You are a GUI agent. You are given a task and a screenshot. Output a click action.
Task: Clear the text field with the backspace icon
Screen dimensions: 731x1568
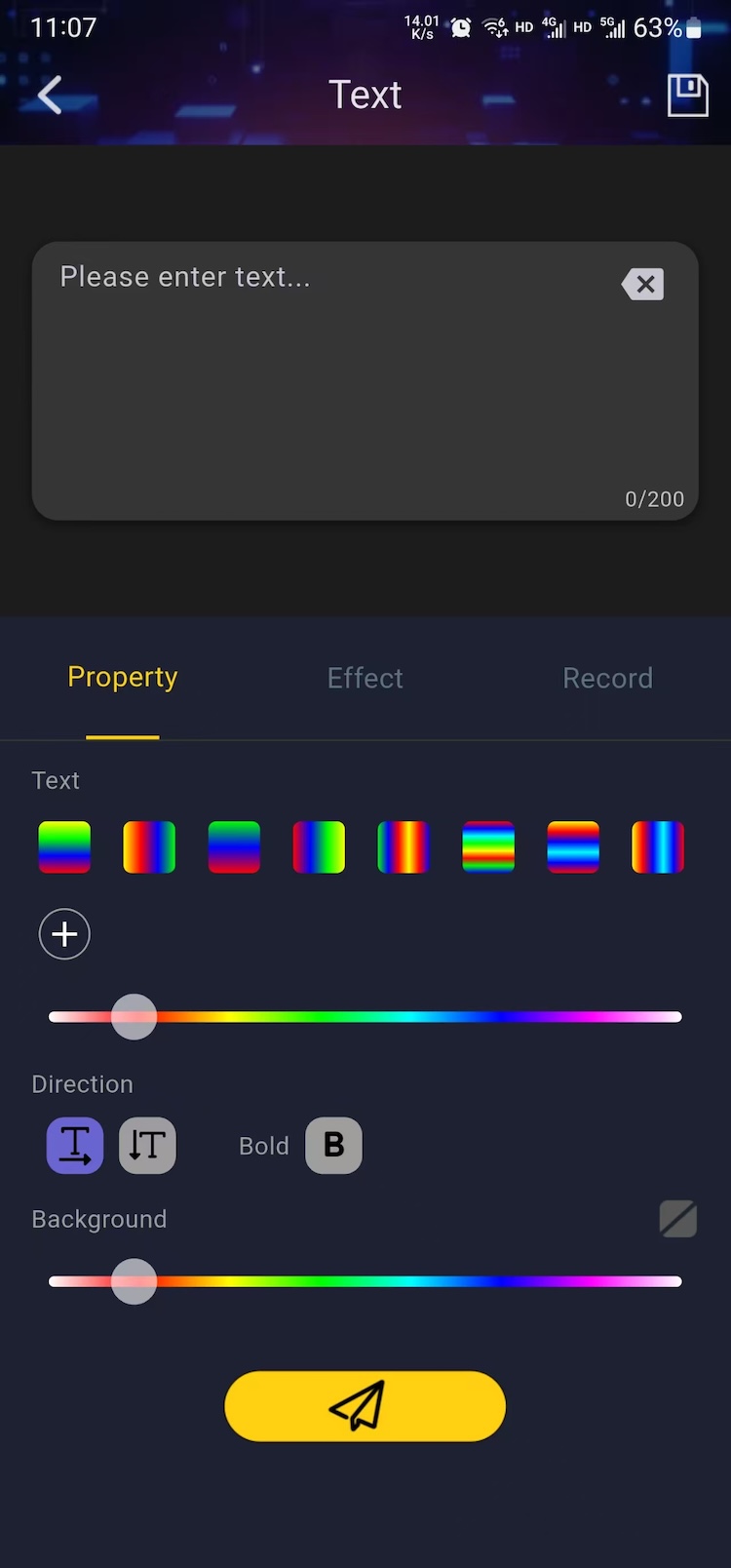(x=642, y=284)
